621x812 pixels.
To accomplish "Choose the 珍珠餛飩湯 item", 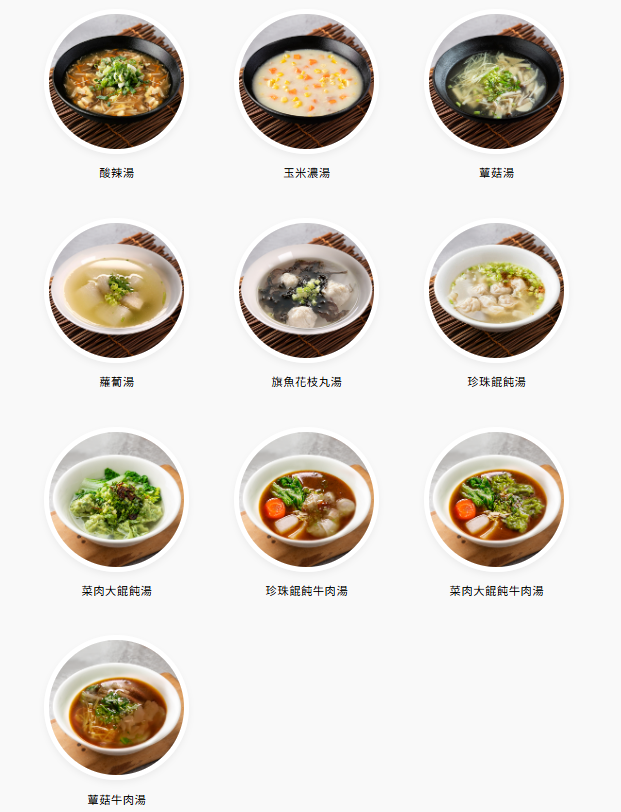I will (x=496, y=289).
